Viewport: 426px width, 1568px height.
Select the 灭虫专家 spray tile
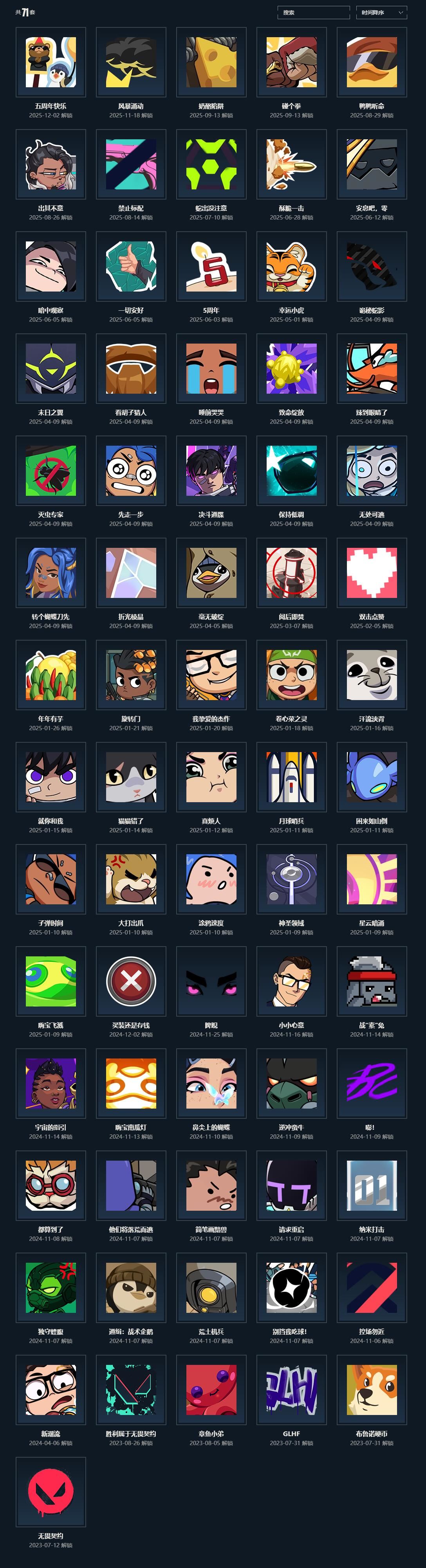coord(51,470)
